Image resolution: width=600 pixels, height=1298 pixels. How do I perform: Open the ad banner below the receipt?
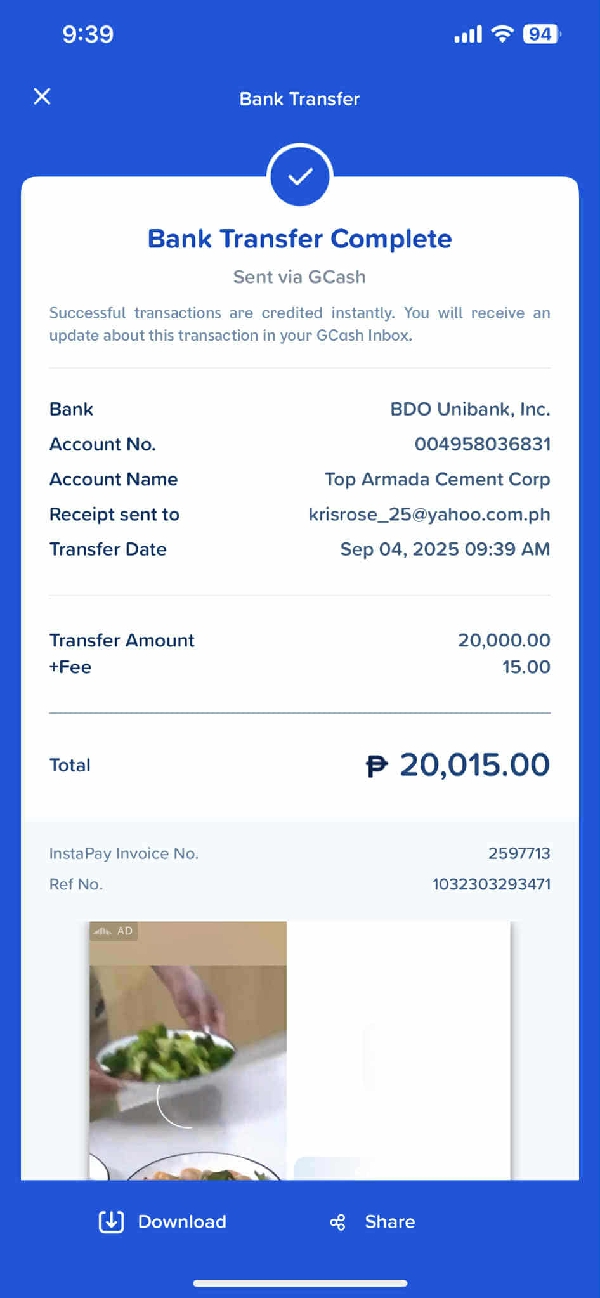[299, 1050]
